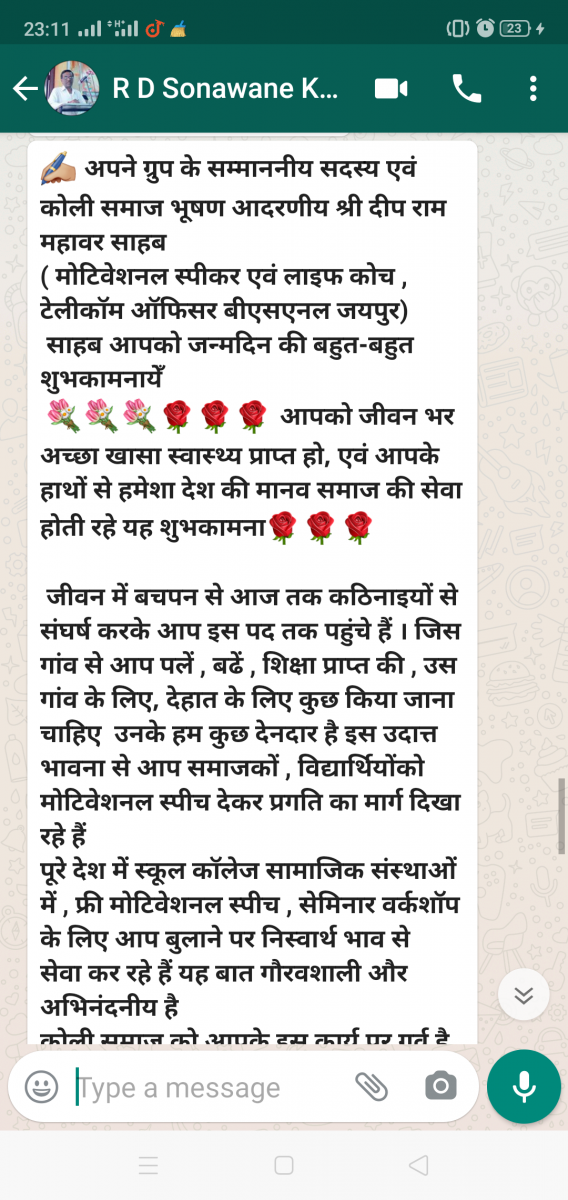Start a voice call
Viewport: 568px width, 1200px height.
[467, 89]
